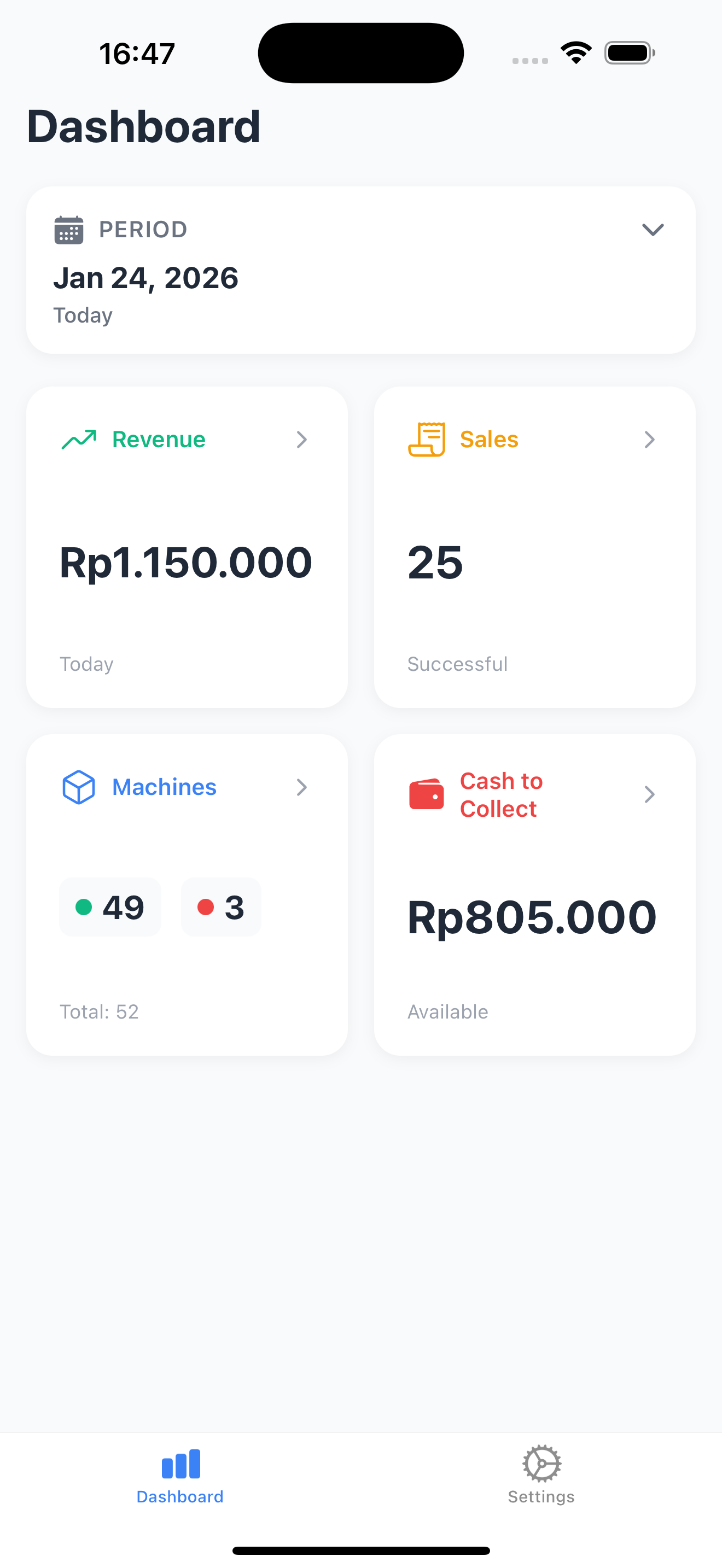Expand the period selector dropdown

point(652,230)
